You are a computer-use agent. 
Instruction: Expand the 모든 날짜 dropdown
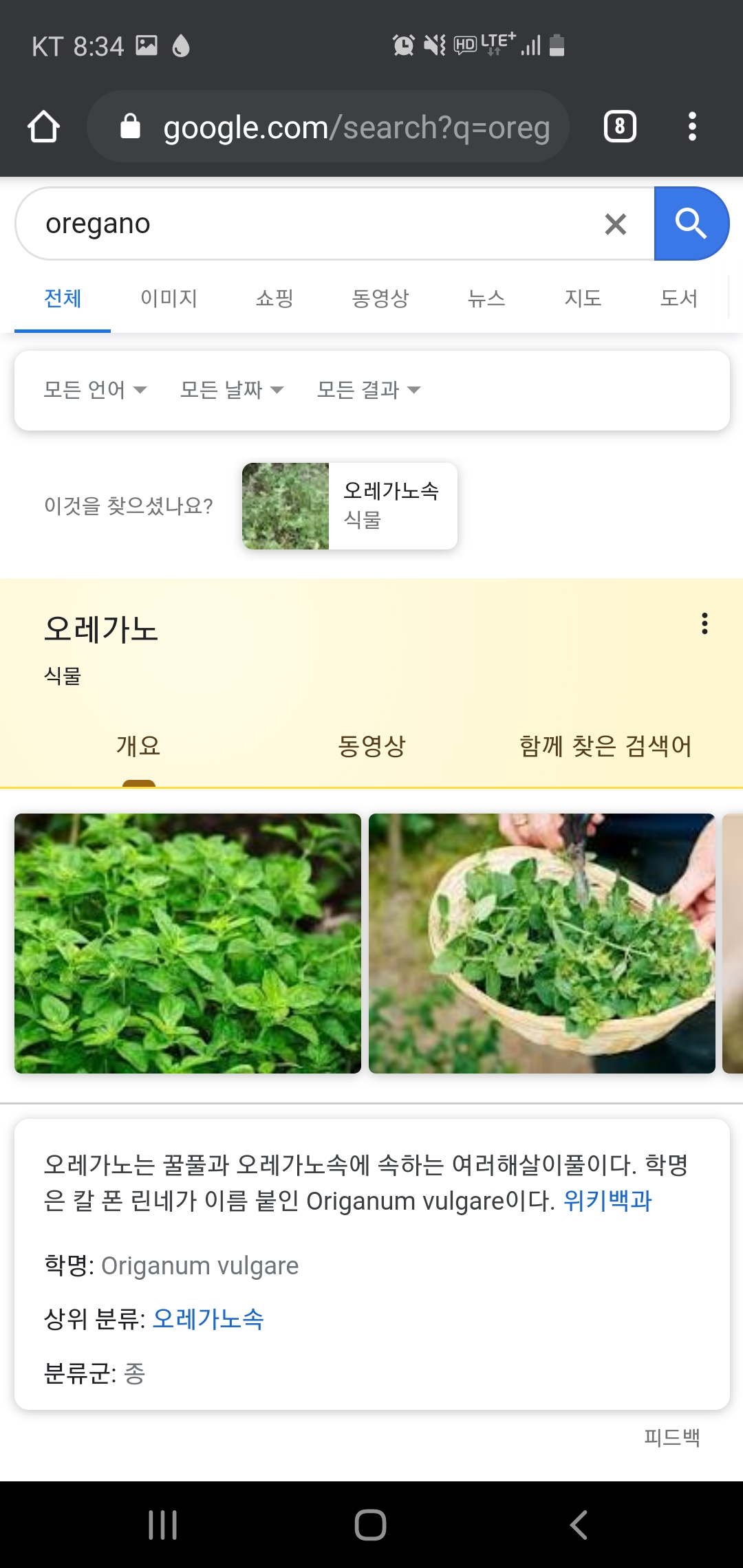tap(231, 390)
